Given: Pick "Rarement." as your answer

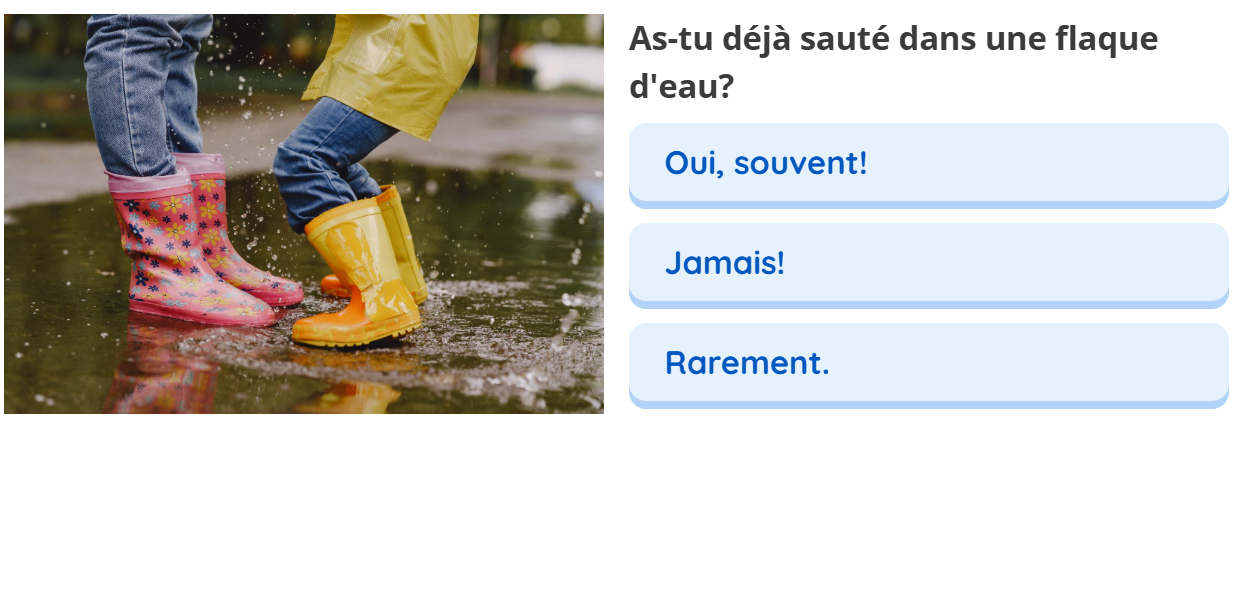Looking at the screenshot, I should 928,364.
